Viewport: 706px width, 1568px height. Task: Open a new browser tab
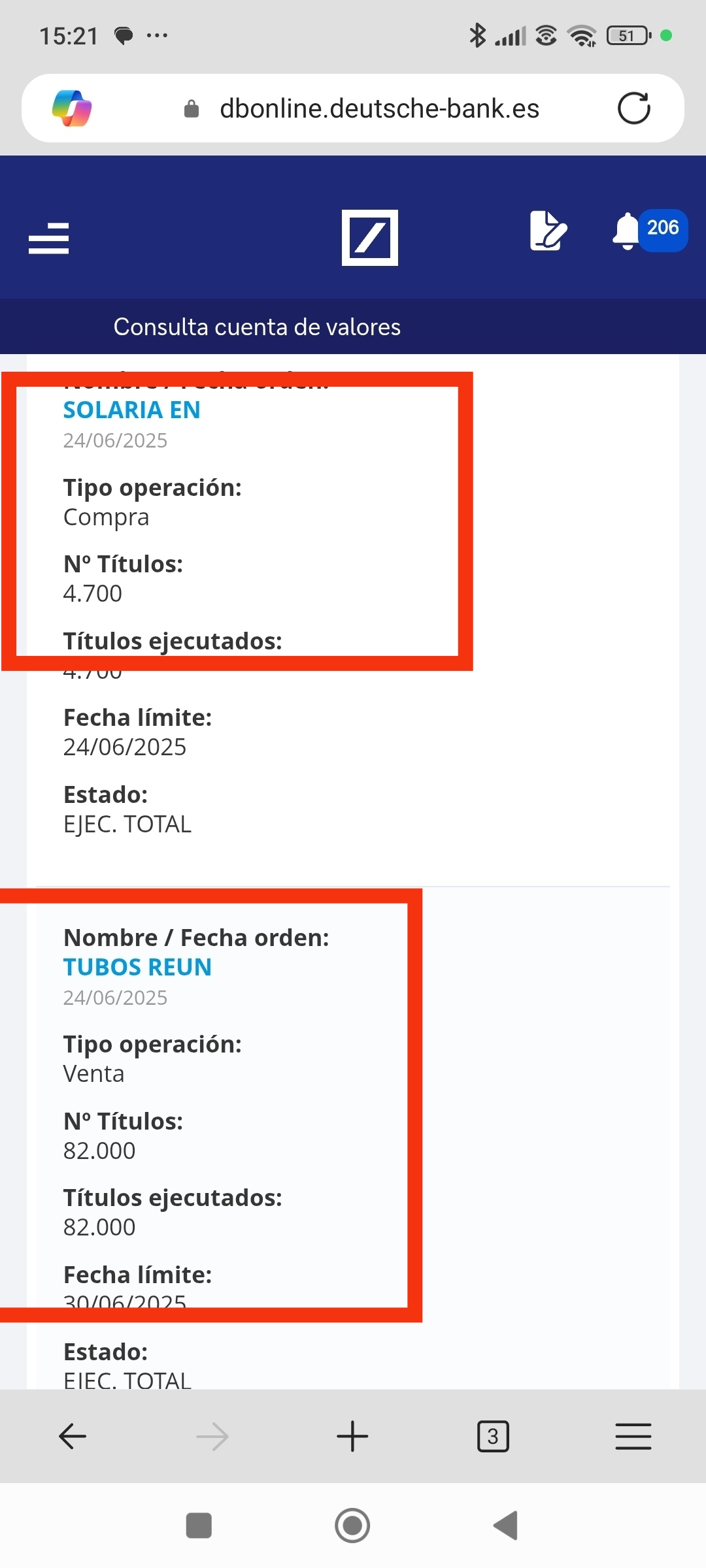(352, 1437)
